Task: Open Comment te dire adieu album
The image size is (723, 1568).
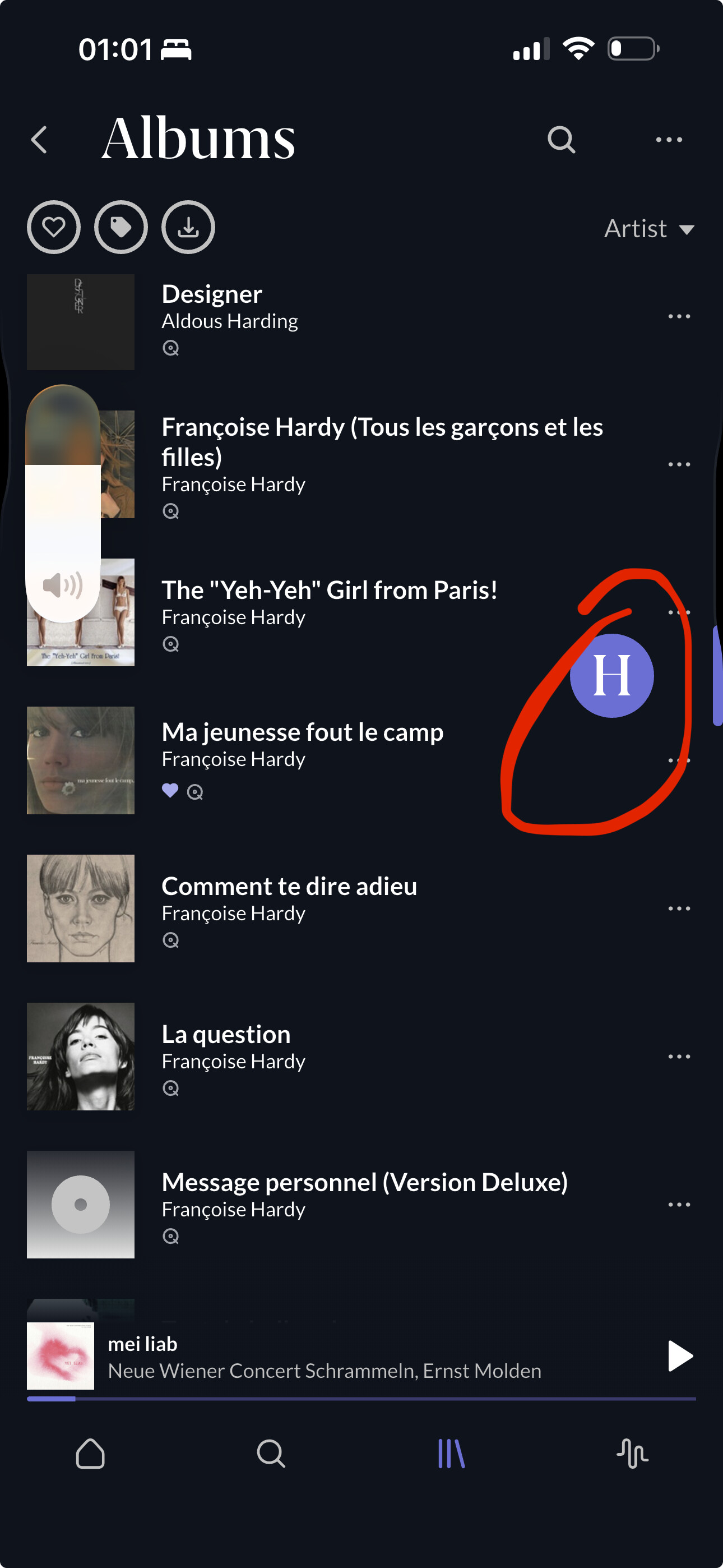Action: pos(289,888)
